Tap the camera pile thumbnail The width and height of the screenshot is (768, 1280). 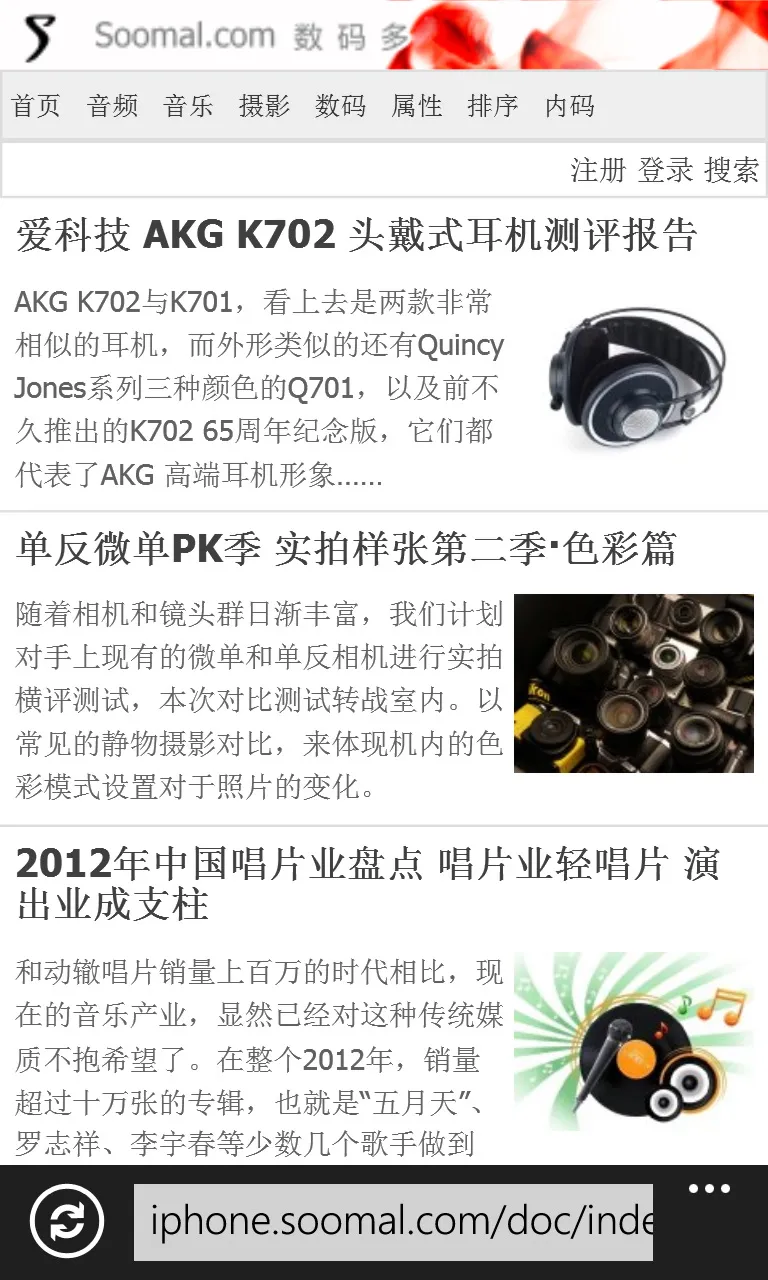[x=634, y=684]
